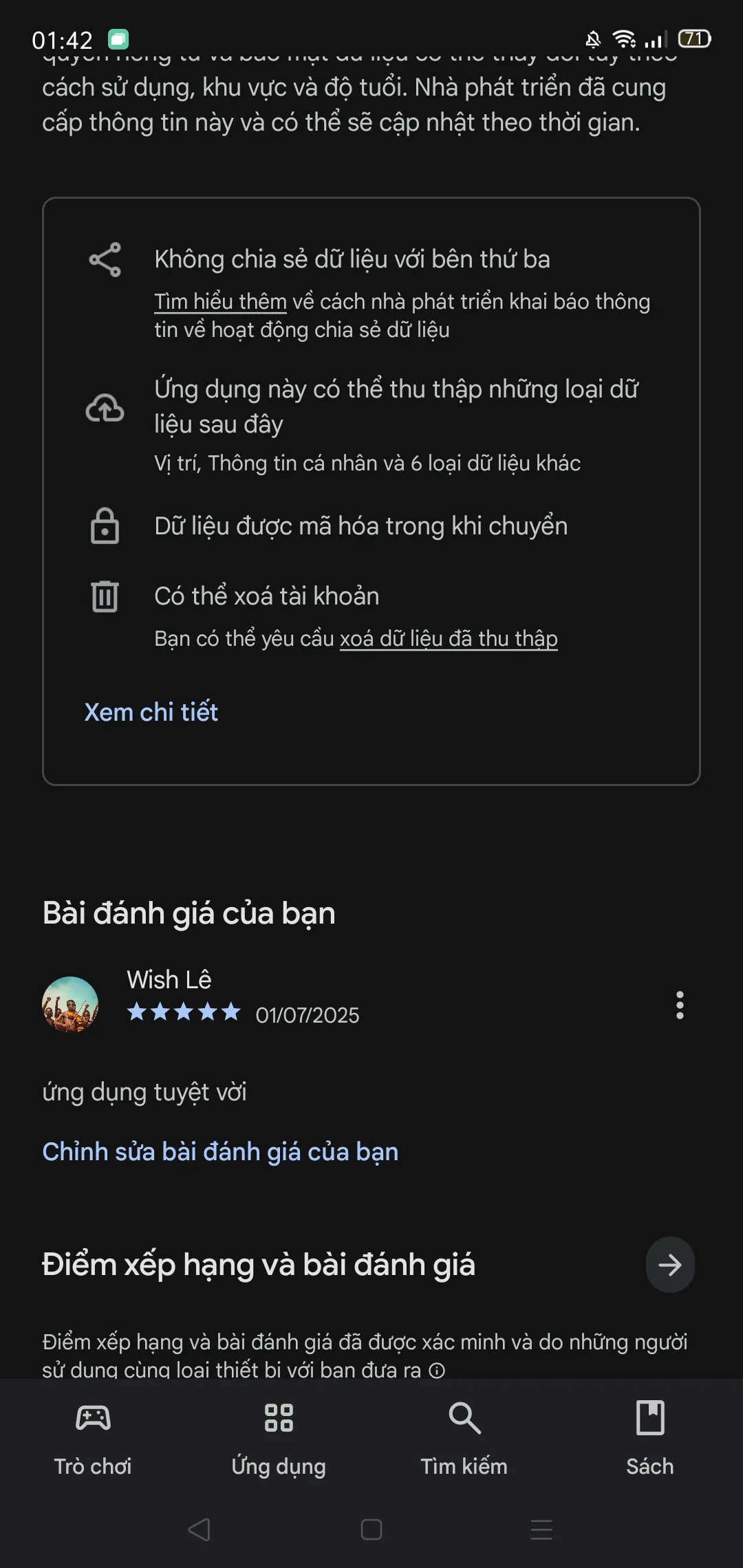The width and height of the screenshot is (743, 1568).
Task: Switch to the Ứng dụng tab
Action: coord(279,1436)
